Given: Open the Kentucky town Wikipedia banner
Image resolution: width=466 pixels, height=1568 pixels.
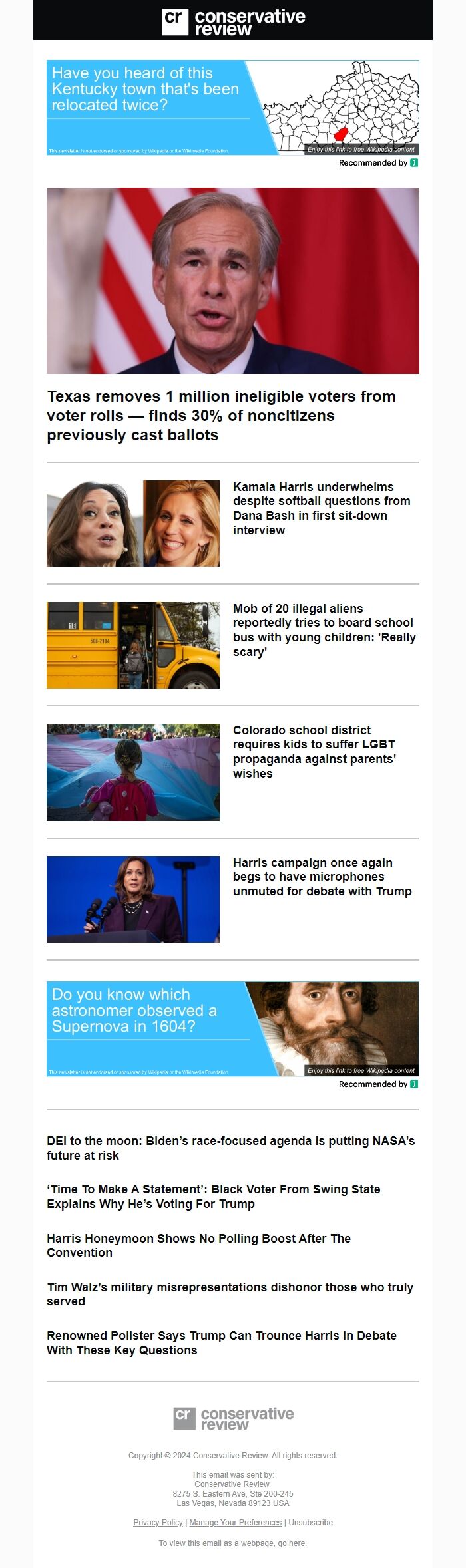Looking at the screenshot, I should (232, 108).
